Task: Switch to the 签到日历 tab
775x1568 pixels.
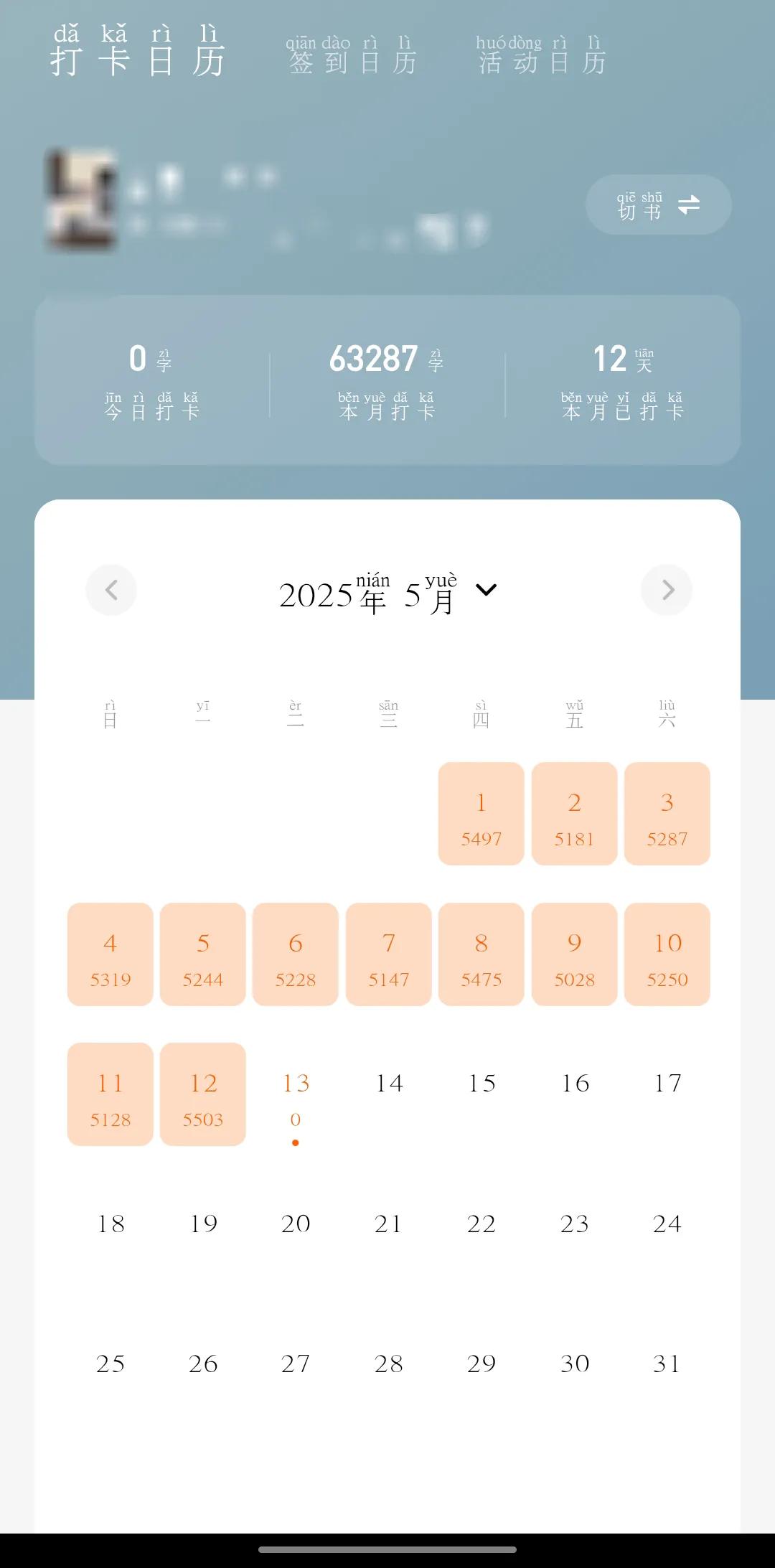Action: click(x=352, y=56)
